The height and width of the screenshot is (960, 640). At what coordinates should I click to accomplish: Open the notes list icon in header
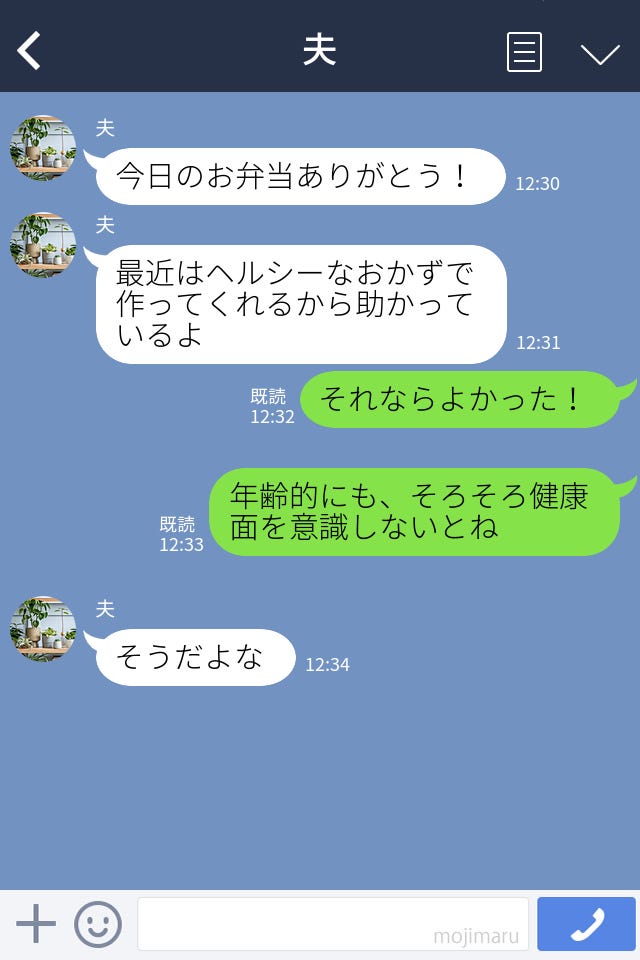tap(524, 52)
